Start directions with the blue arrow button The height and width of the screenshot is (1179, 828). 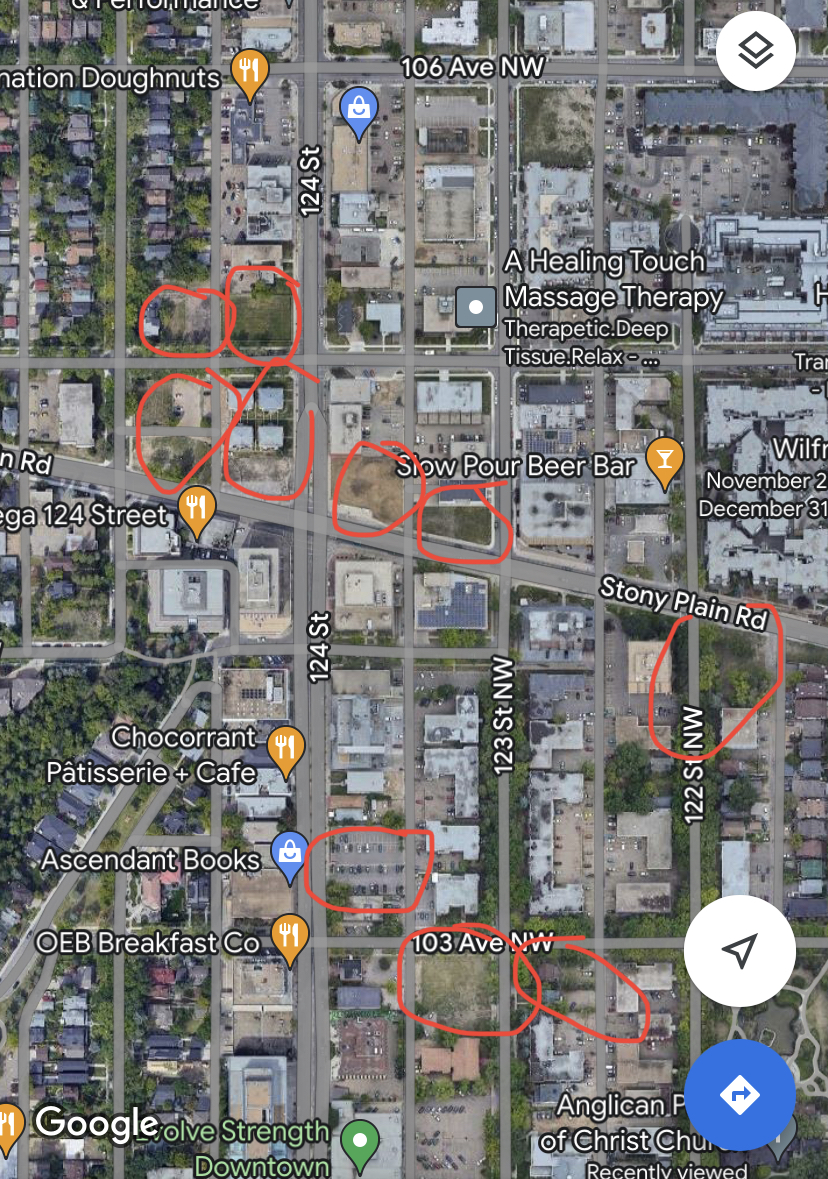pyautogui.click(x=739, y=1095)
